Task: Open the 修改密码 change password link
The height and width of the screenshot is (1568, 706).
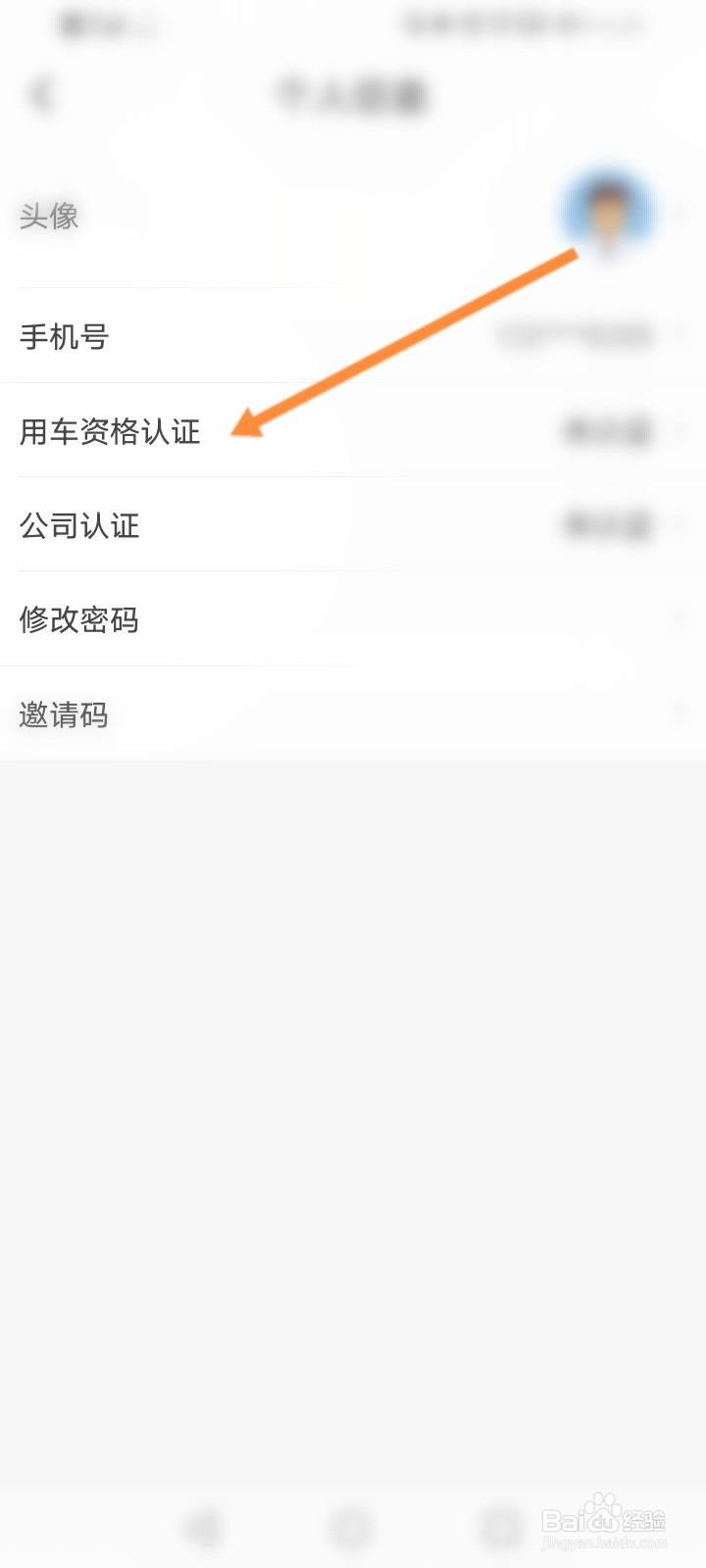Action: coord(81,619)
